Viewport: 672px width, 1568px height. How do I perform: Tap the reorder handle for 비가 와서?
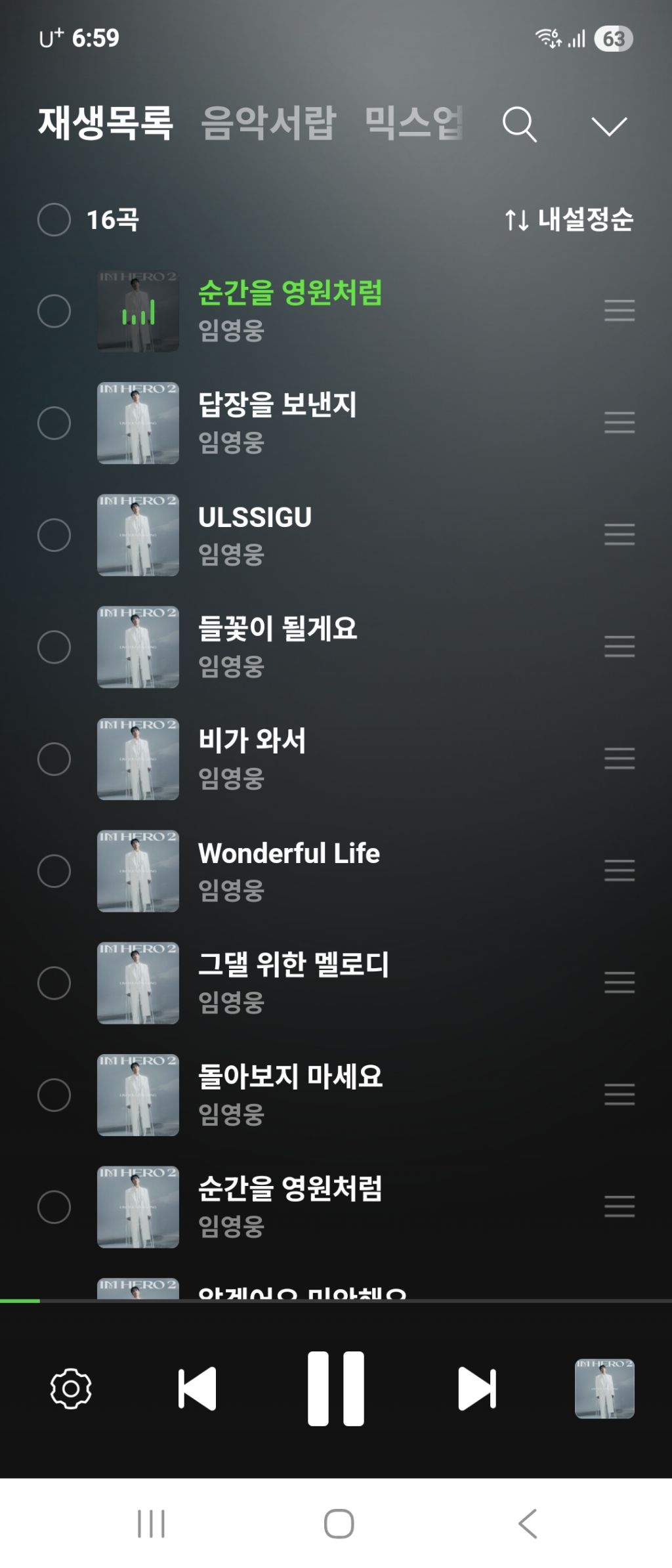tap(619, 759)
